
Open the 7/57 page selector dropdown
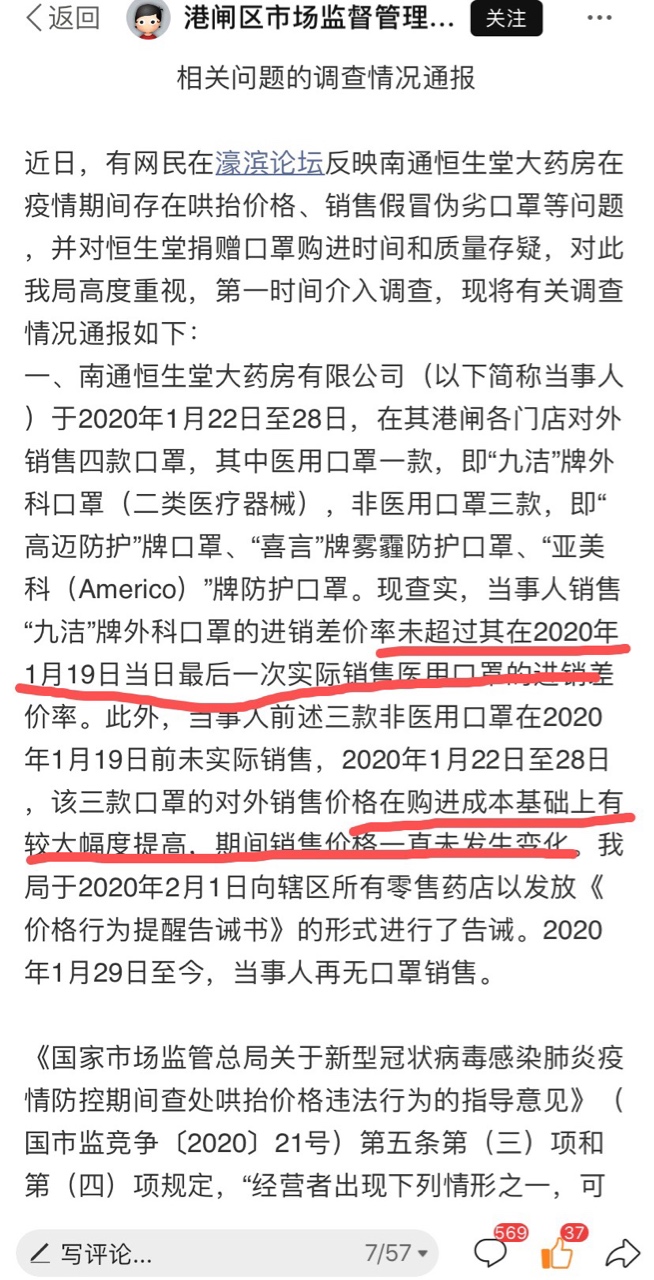point(397,1252)
